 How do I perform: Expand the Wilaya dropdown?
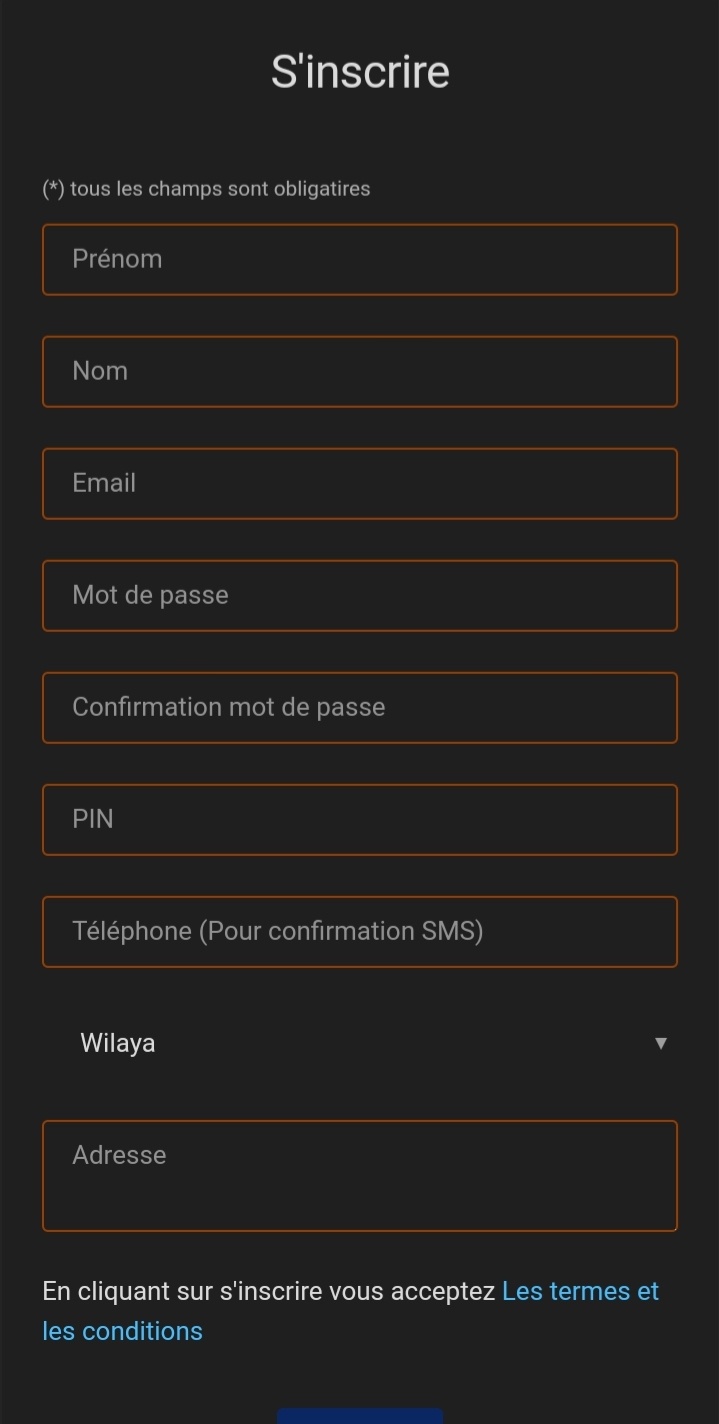click(x=359, y=1044)
